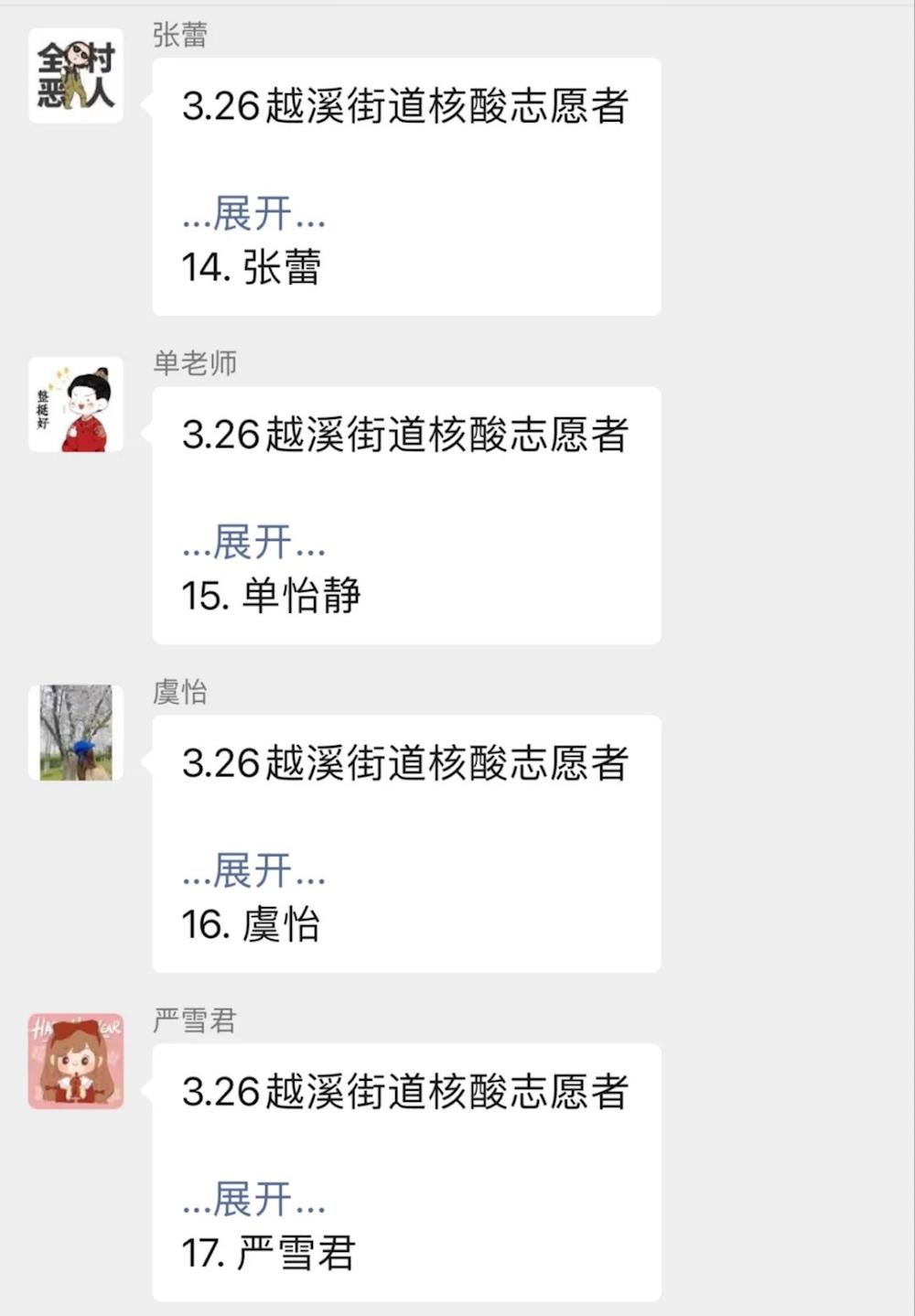The image size is (915, 1316).
Task: Open 张蕾's profile avatar
Action: pyautogui.click(x=76, y=76)
